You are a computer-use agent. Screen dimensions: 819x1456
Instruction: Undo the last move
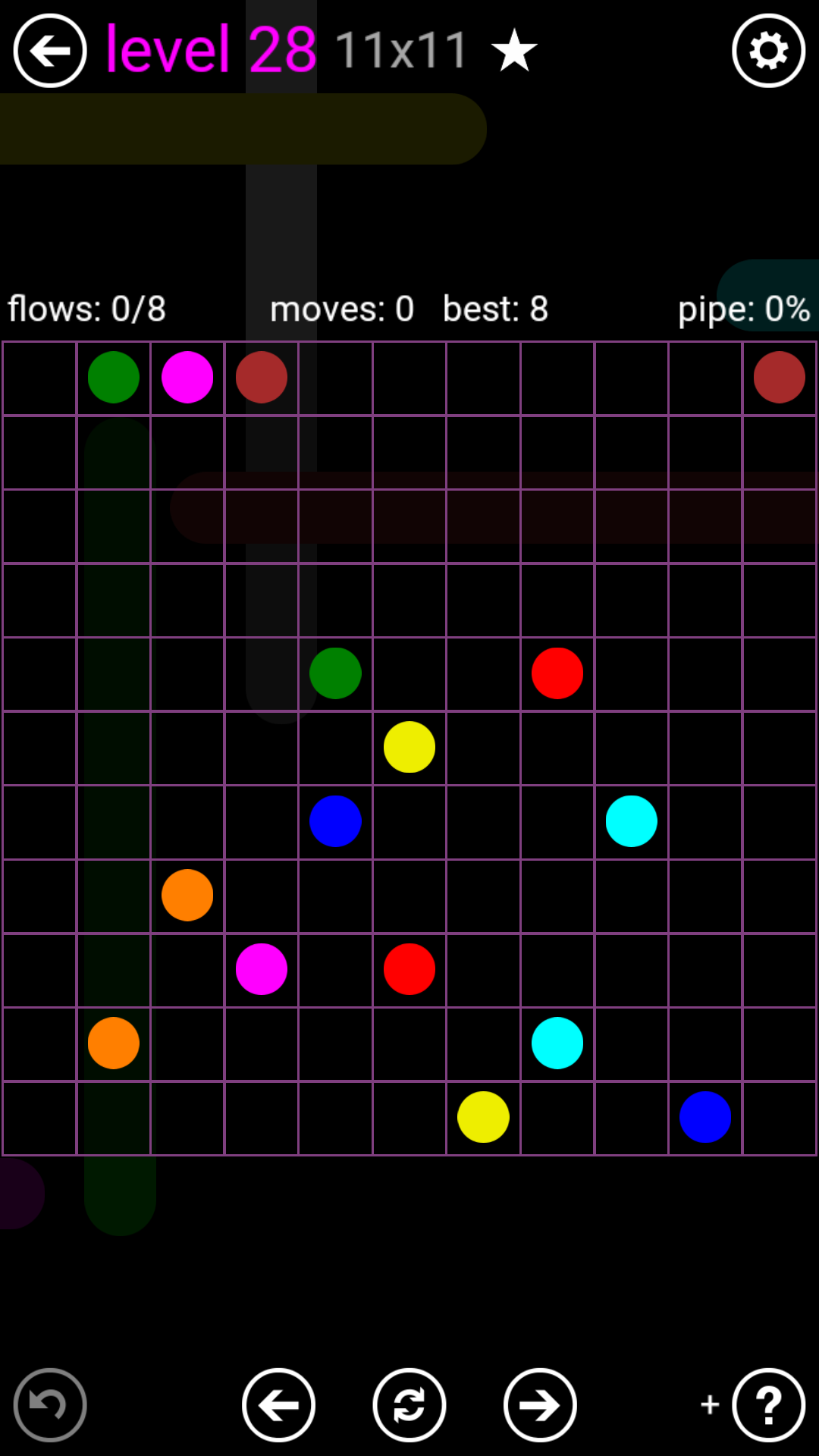point(50,1405)
